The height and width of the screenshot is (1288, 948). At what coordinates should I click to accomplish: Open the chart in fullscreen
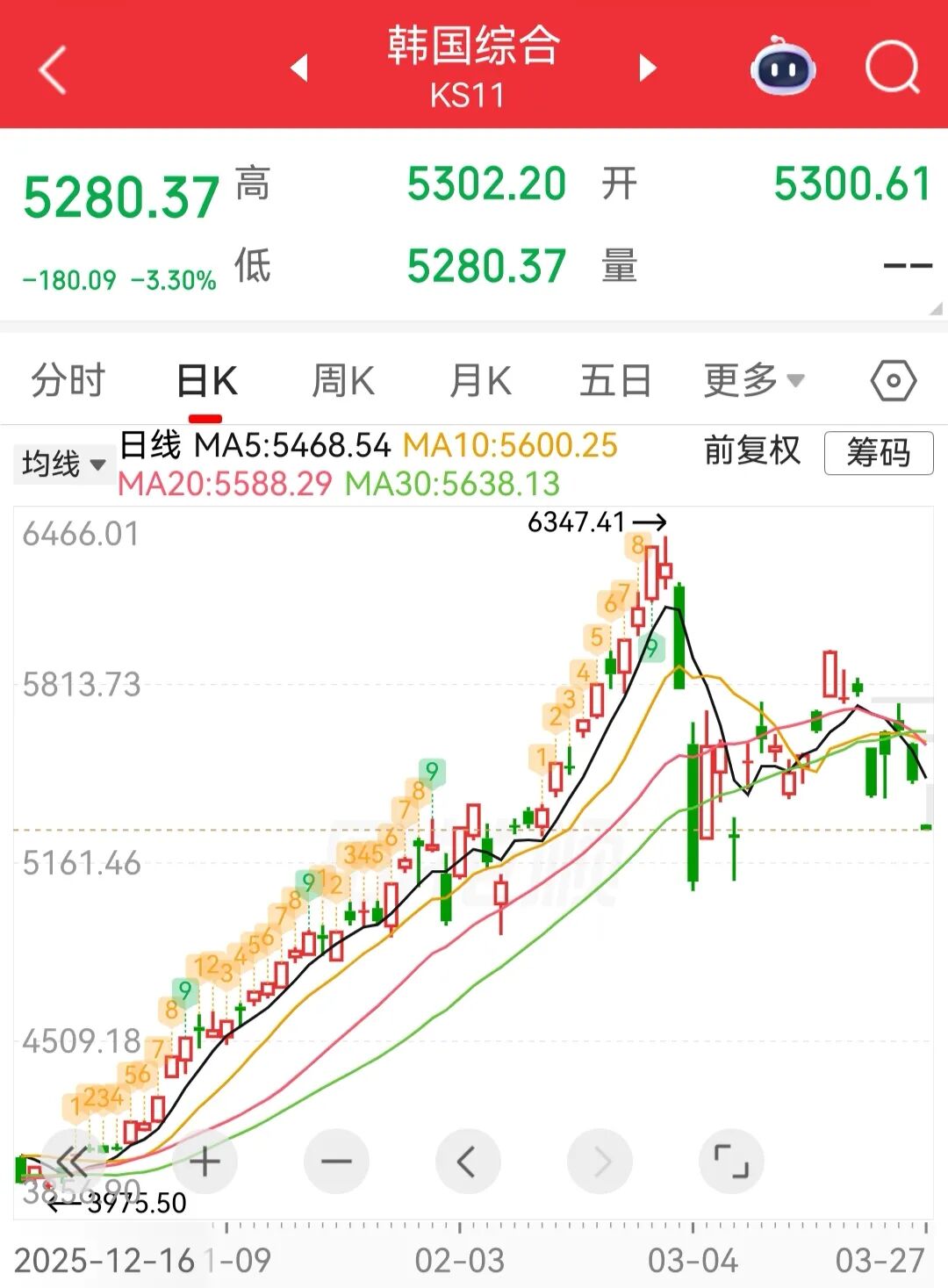(x=731, y=1162)
